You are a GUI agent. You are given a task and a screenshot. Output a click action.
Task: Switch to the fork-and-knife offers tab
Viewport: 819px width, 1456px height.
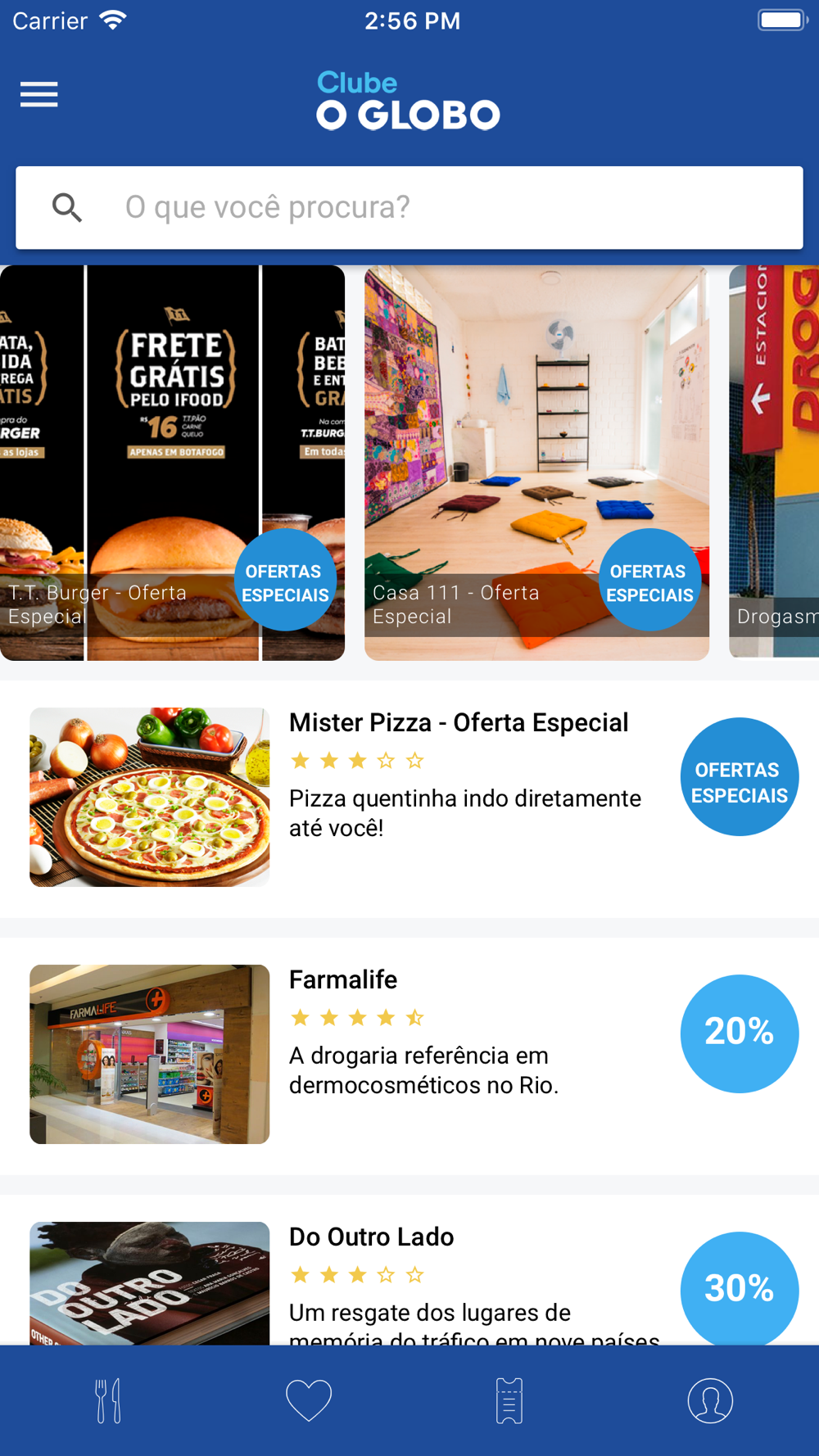tap(108, 1400)
